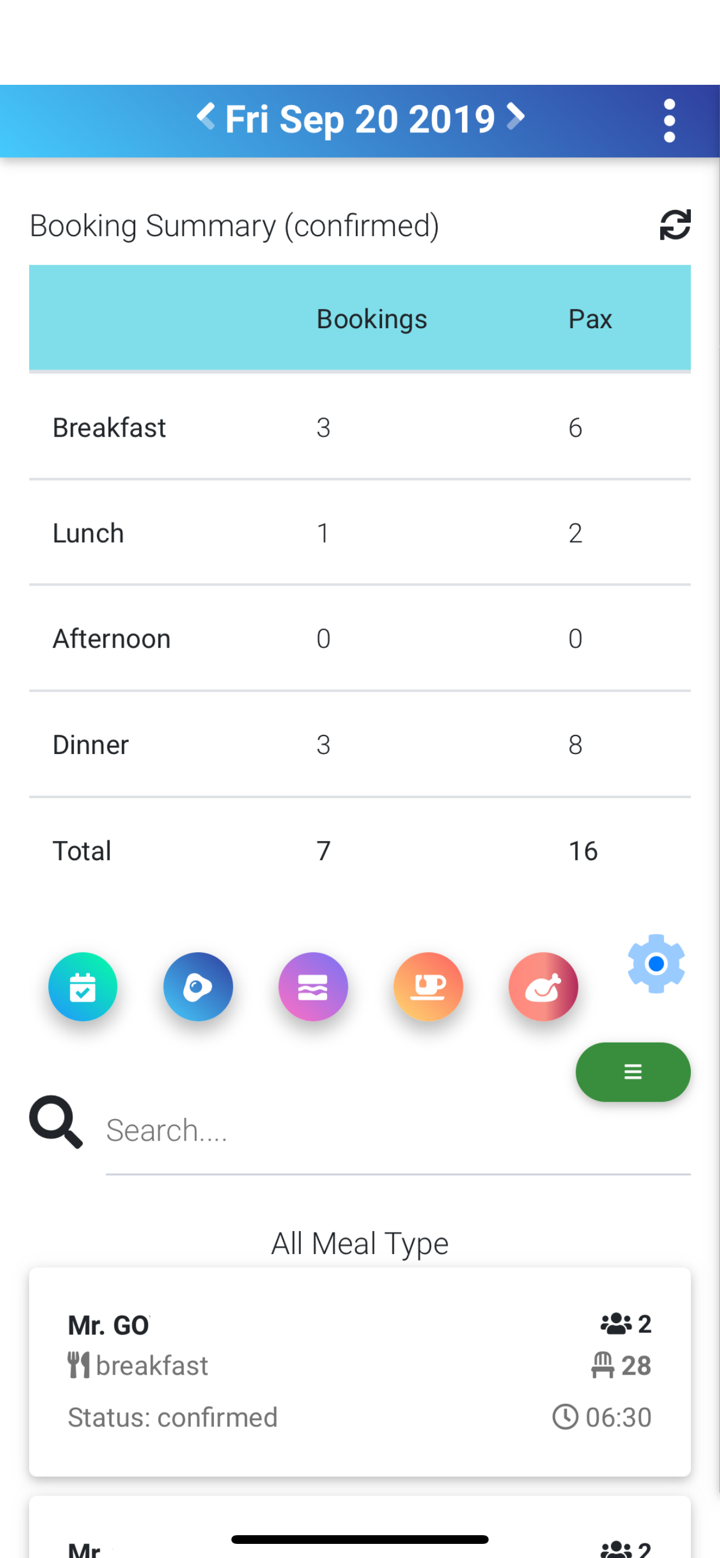
Task: Select the breakfast filter egg icon
Action: click(x=198, y=986)
